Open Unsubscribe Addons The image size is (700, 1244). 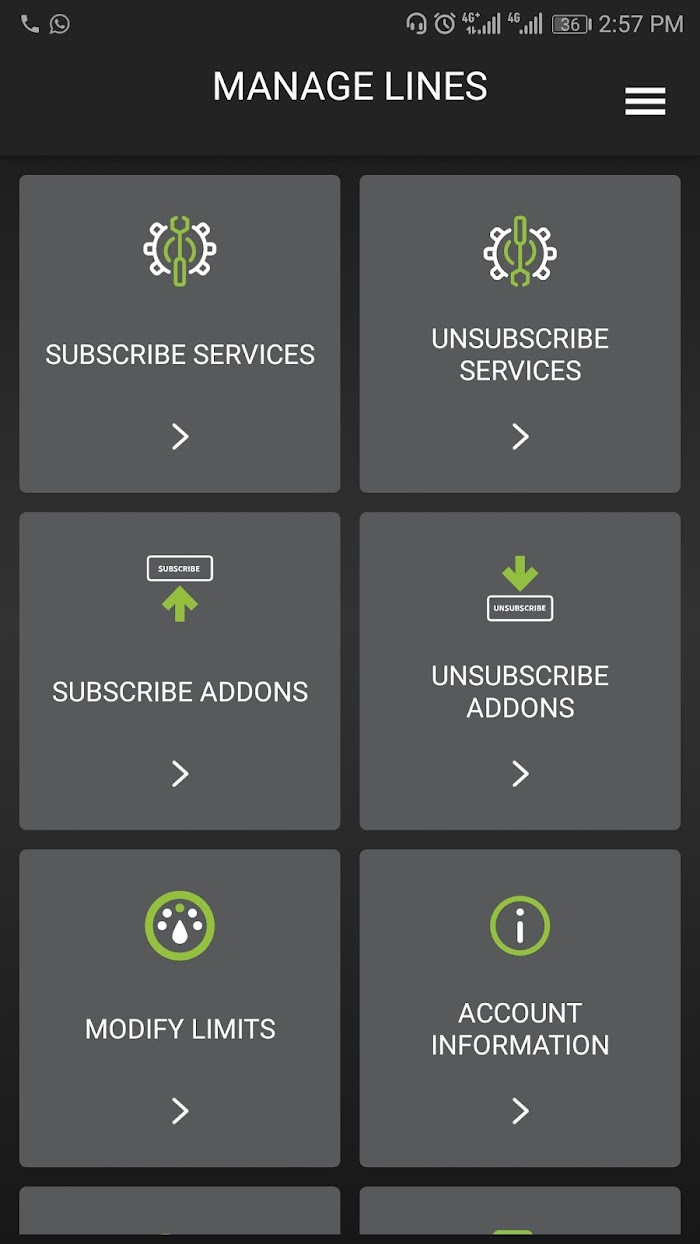[520, 671]
